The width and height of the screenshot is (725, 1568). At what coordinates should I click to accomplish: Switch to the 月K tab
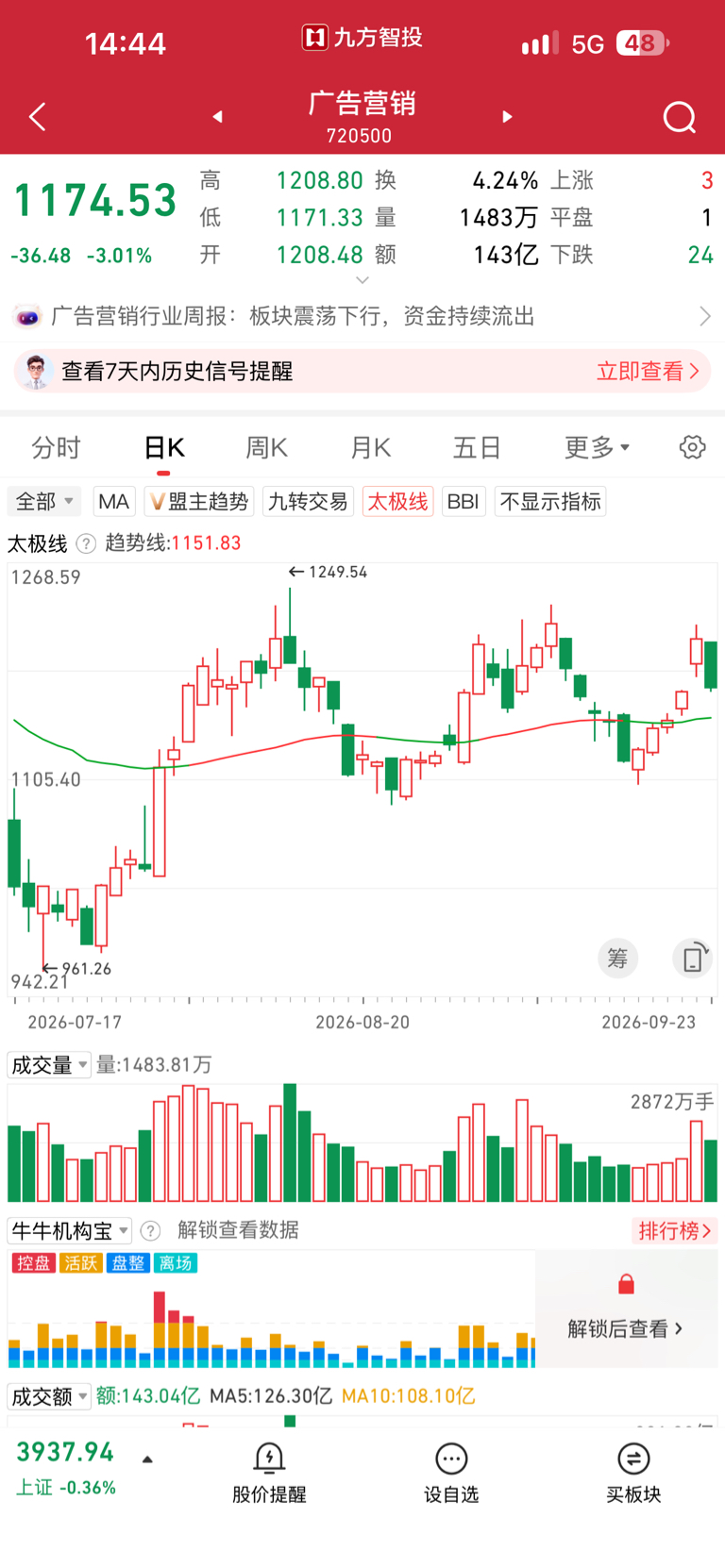point(370,447)
